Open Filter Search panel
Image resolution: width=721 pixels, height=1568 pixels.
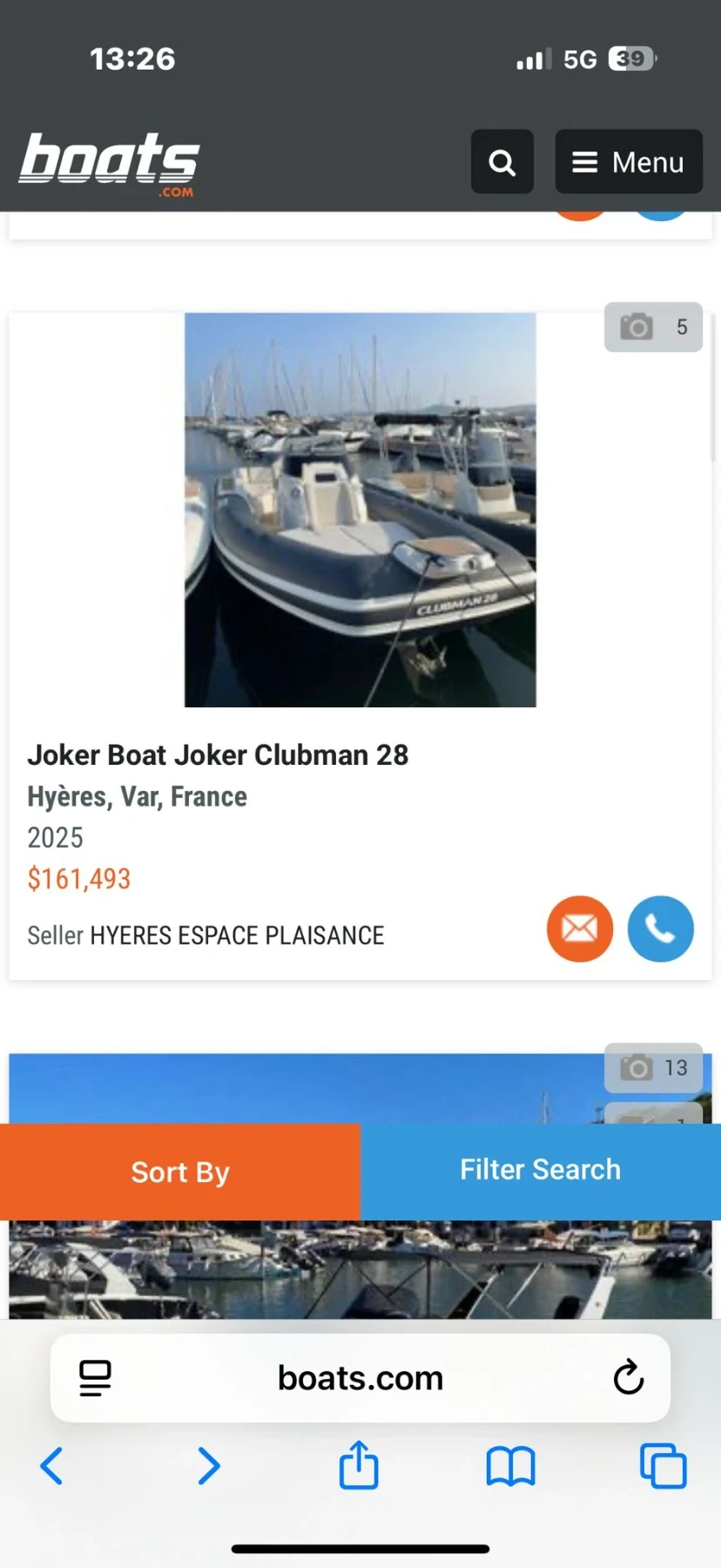(540, 1170)
